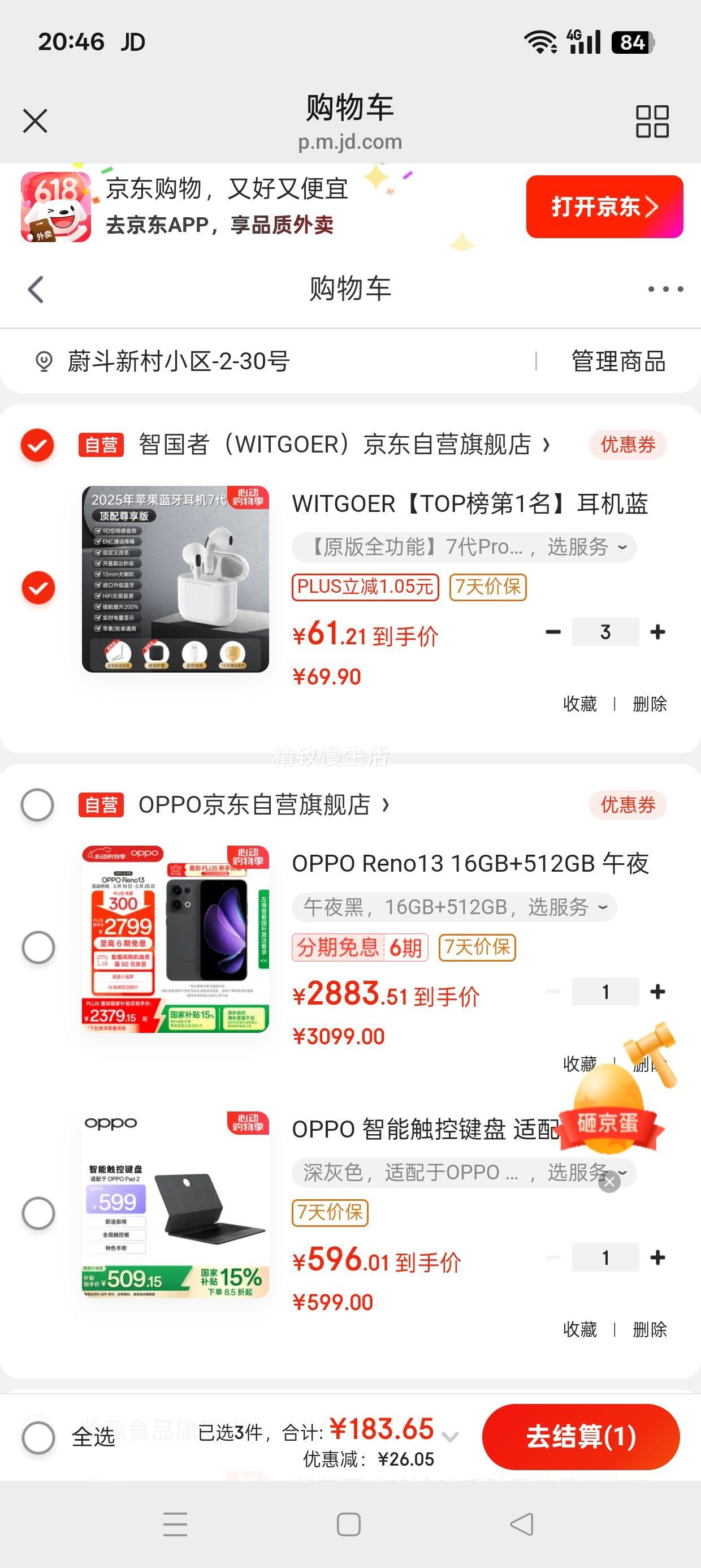Dismiss the 砸京蛋 floating promo
701x1568 pixels.
click(609, 1182)
